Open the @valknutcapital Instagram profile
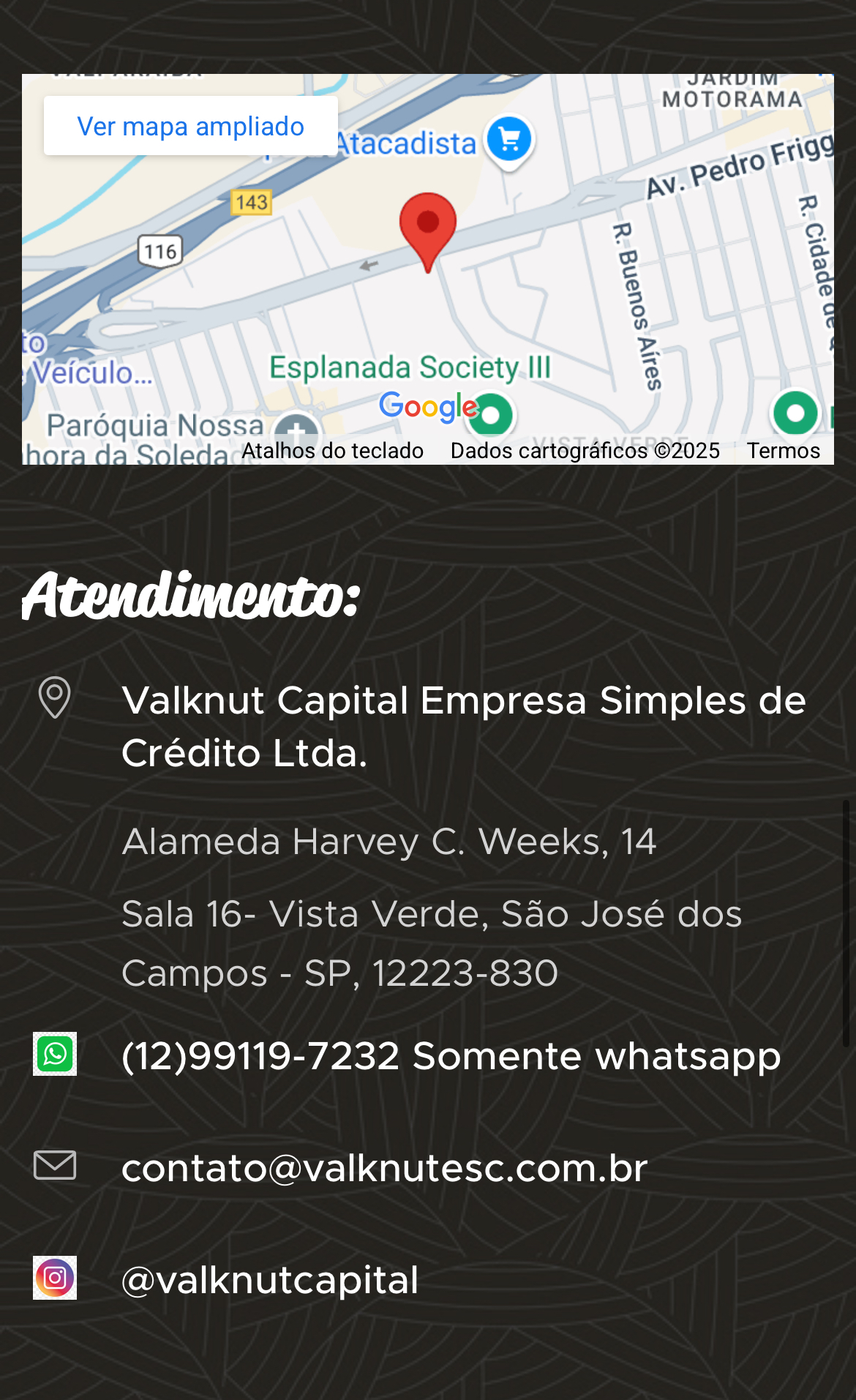The height and width of the screenshot is (1400, 856). (x=270, y=1280)
